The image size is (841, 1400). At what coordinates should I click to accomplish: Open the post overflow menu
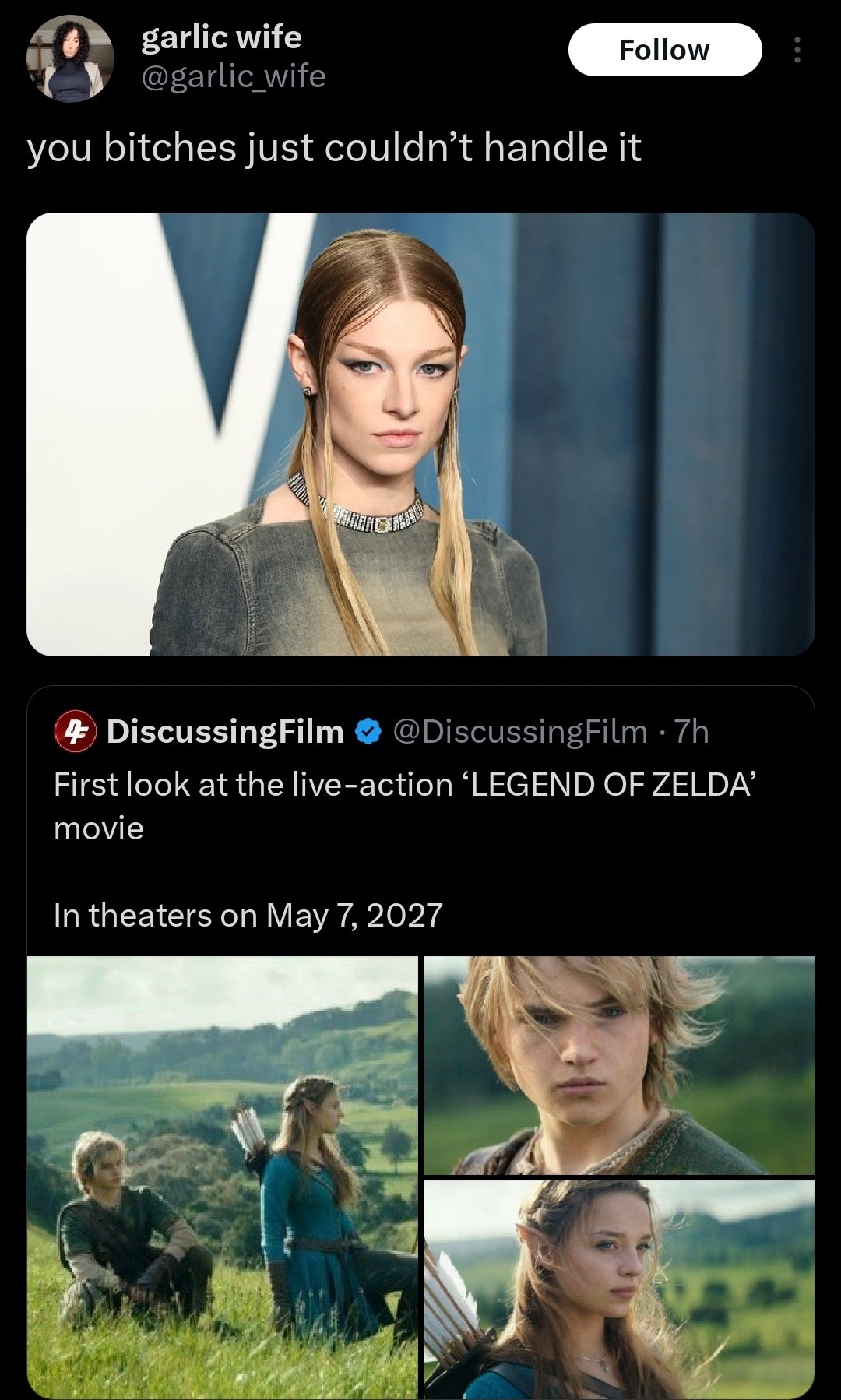tap(796, 50)
